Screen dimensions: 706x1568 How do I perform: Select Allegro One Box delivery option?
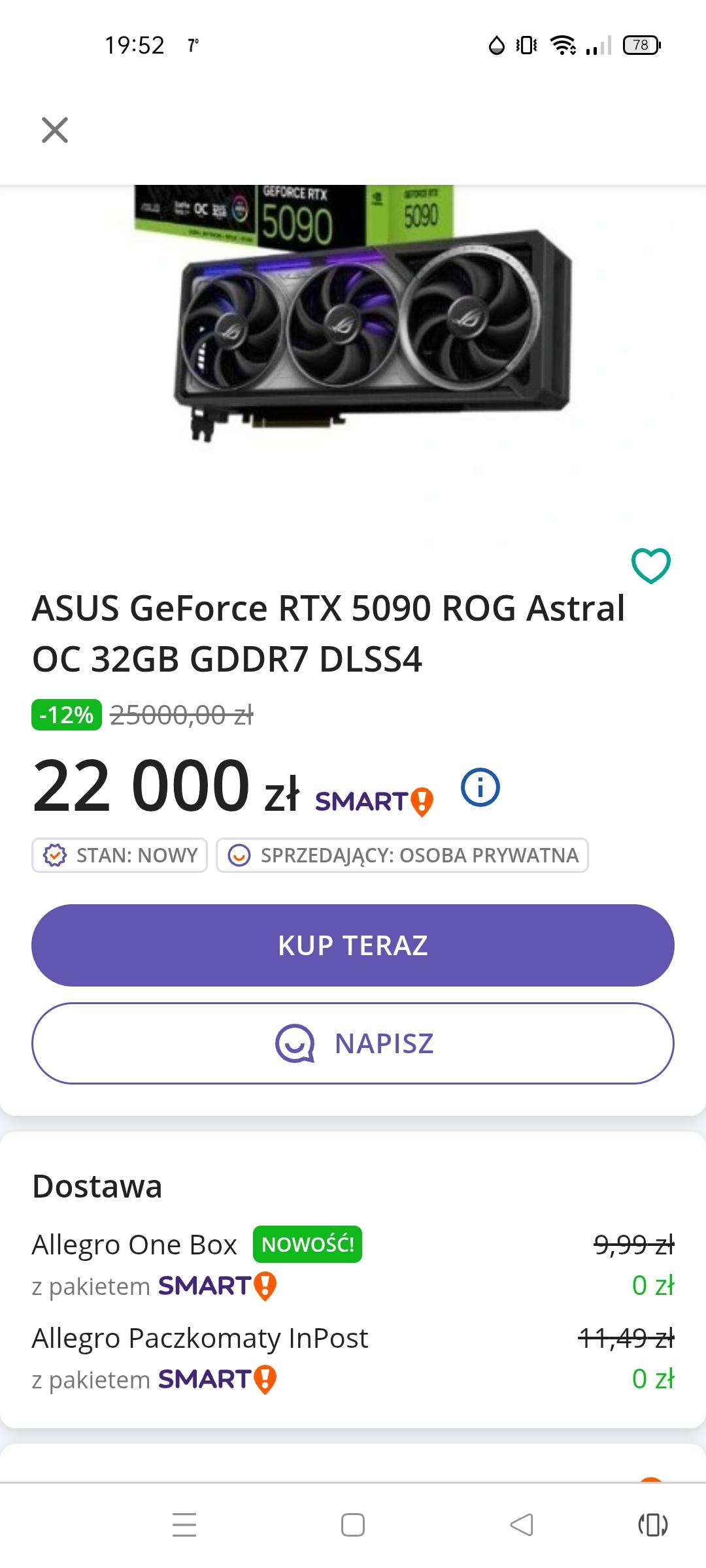click(135, 1245)
